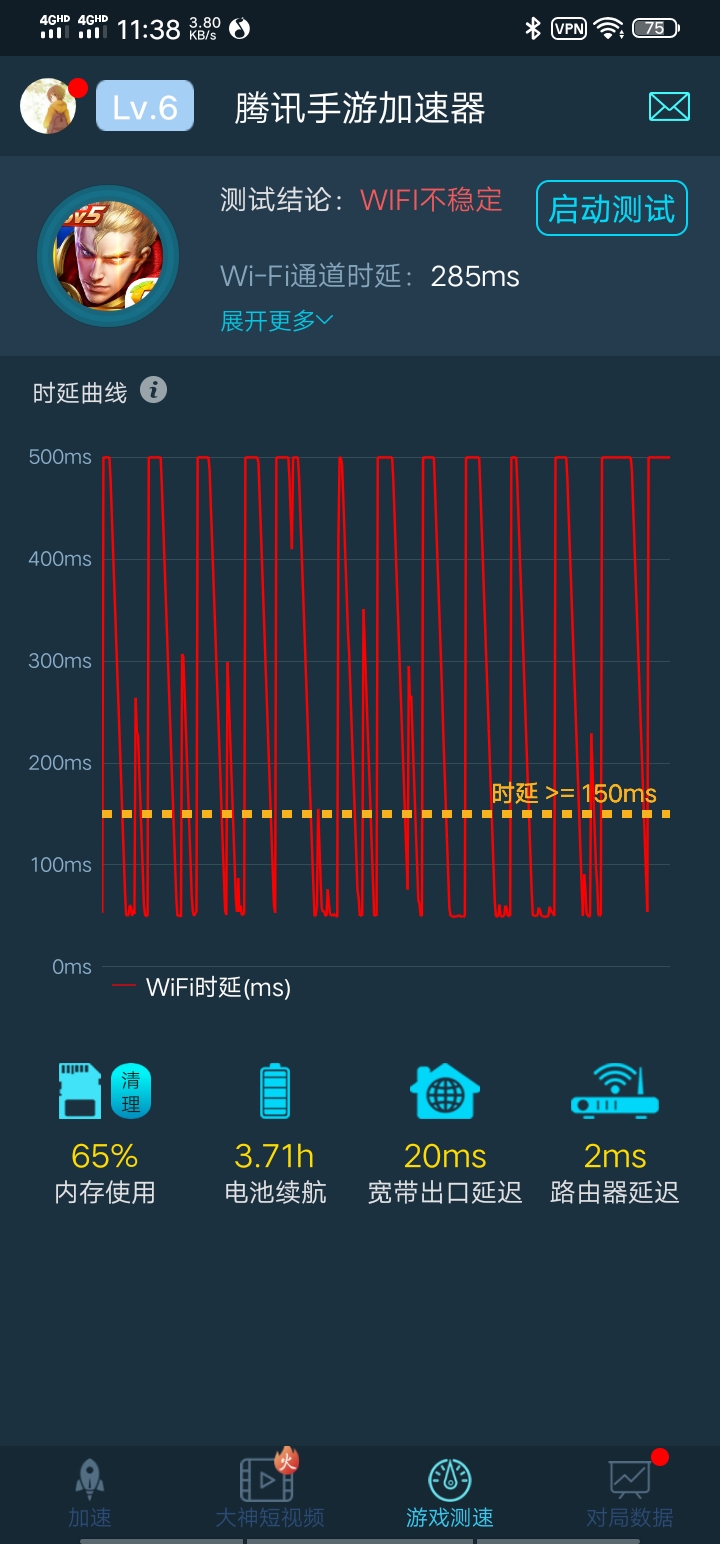Tap the Lv.6 level badge
This screenshot has width=720, height=1544.
[x=145, y=107]
